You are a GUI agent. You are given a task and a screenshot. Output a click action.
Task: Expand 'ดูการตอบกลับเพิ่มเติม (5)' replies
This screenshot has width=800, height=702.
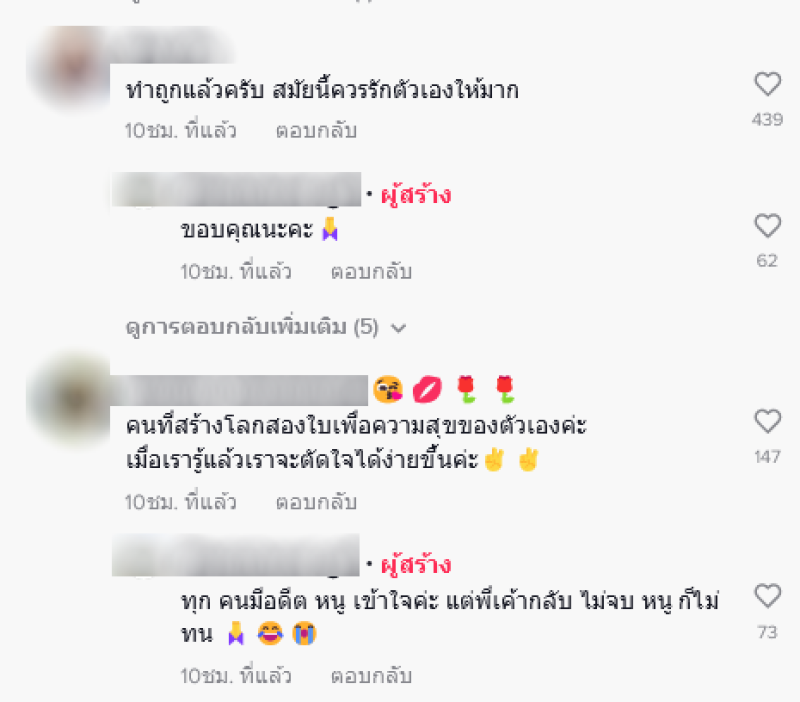coord(267,327)
